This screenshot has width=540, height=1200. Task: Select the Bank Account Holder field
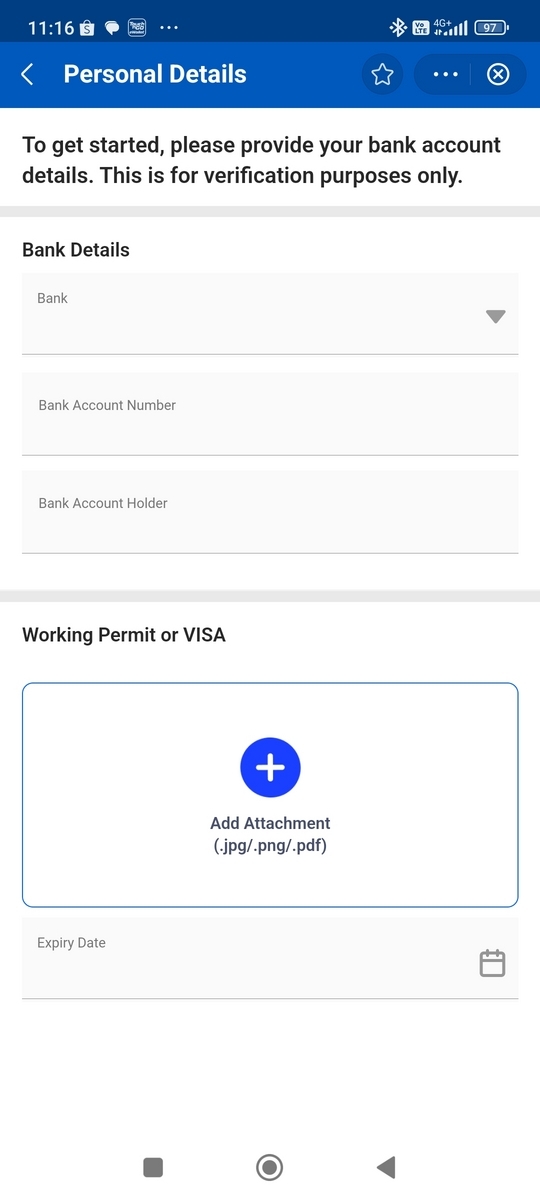[x=270, y=512]
